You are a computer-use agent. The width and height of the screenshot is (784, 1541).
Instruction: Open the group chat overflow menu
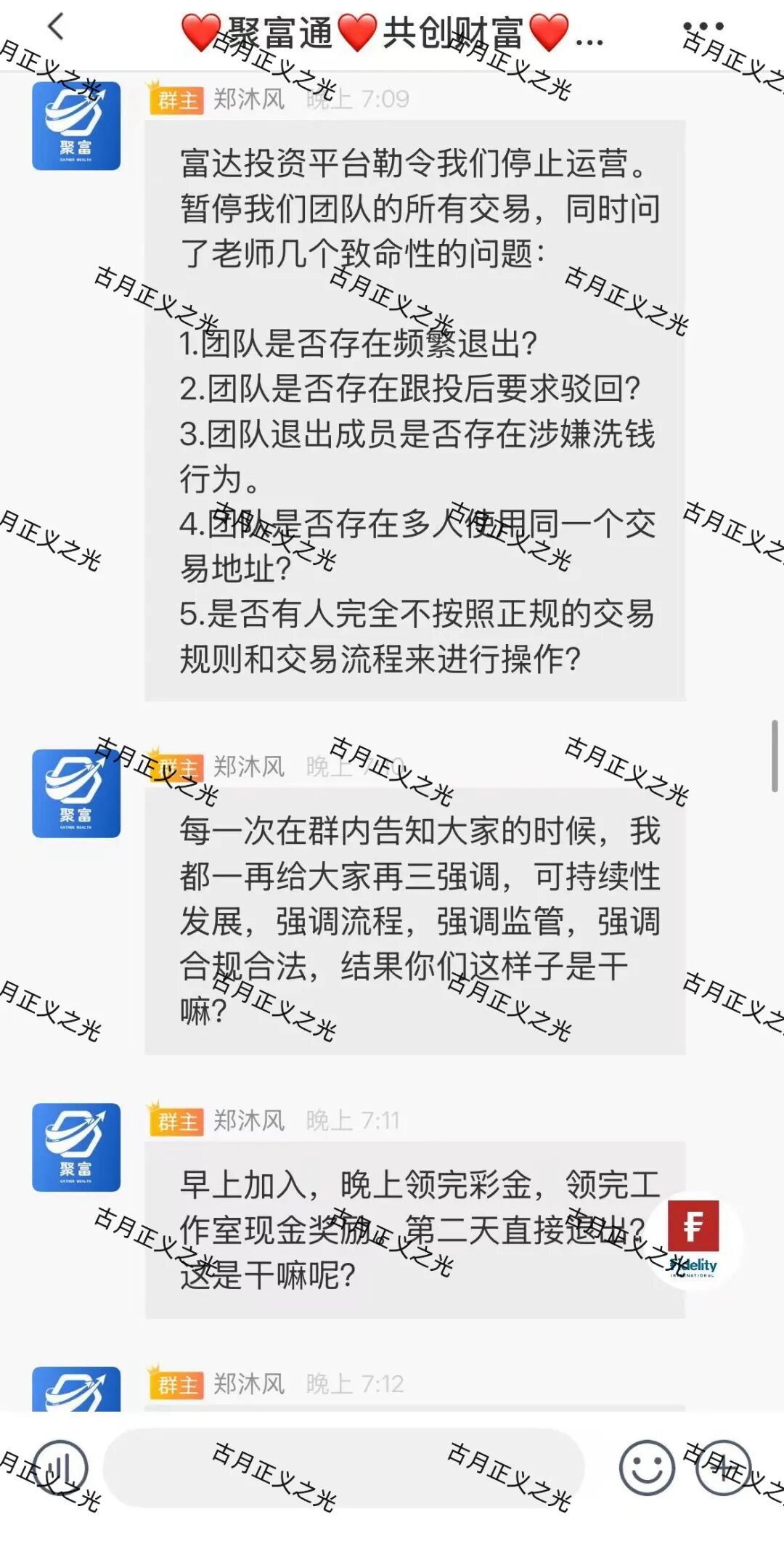pos(703,28)
